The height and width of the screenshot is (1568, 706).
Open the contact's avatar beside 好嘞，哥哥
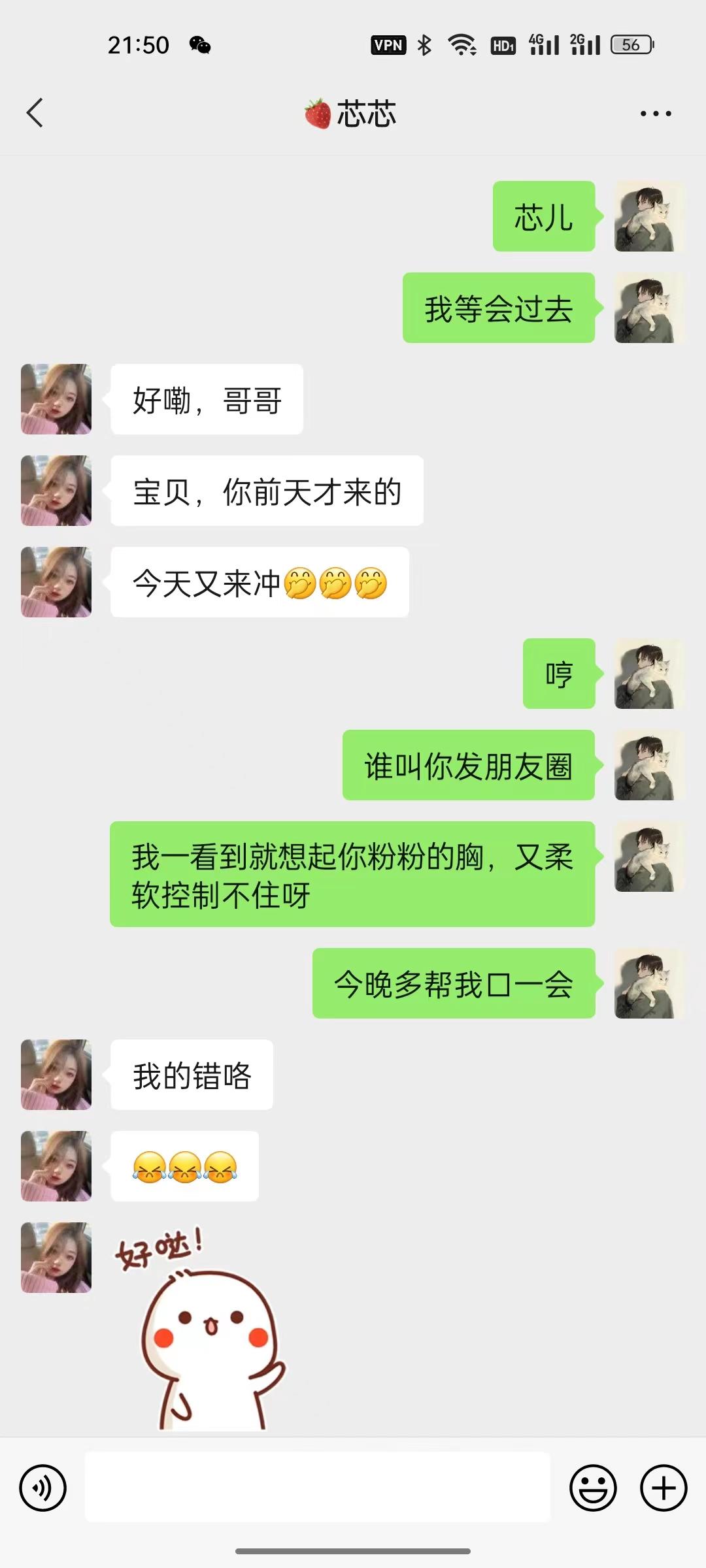pos(56,399)
